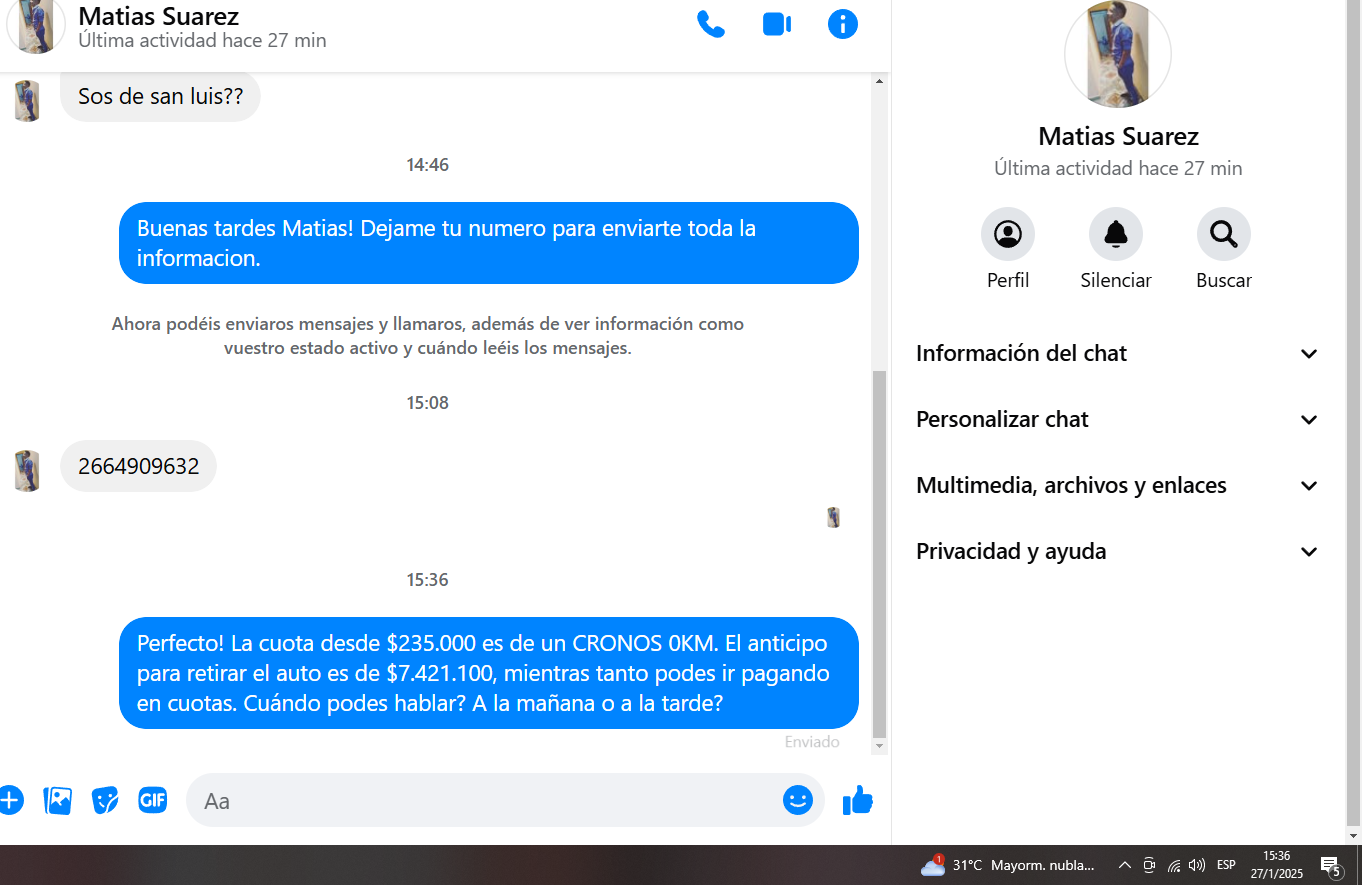Expand Multimedia, archivos y enlaces

click(1117, 486)
